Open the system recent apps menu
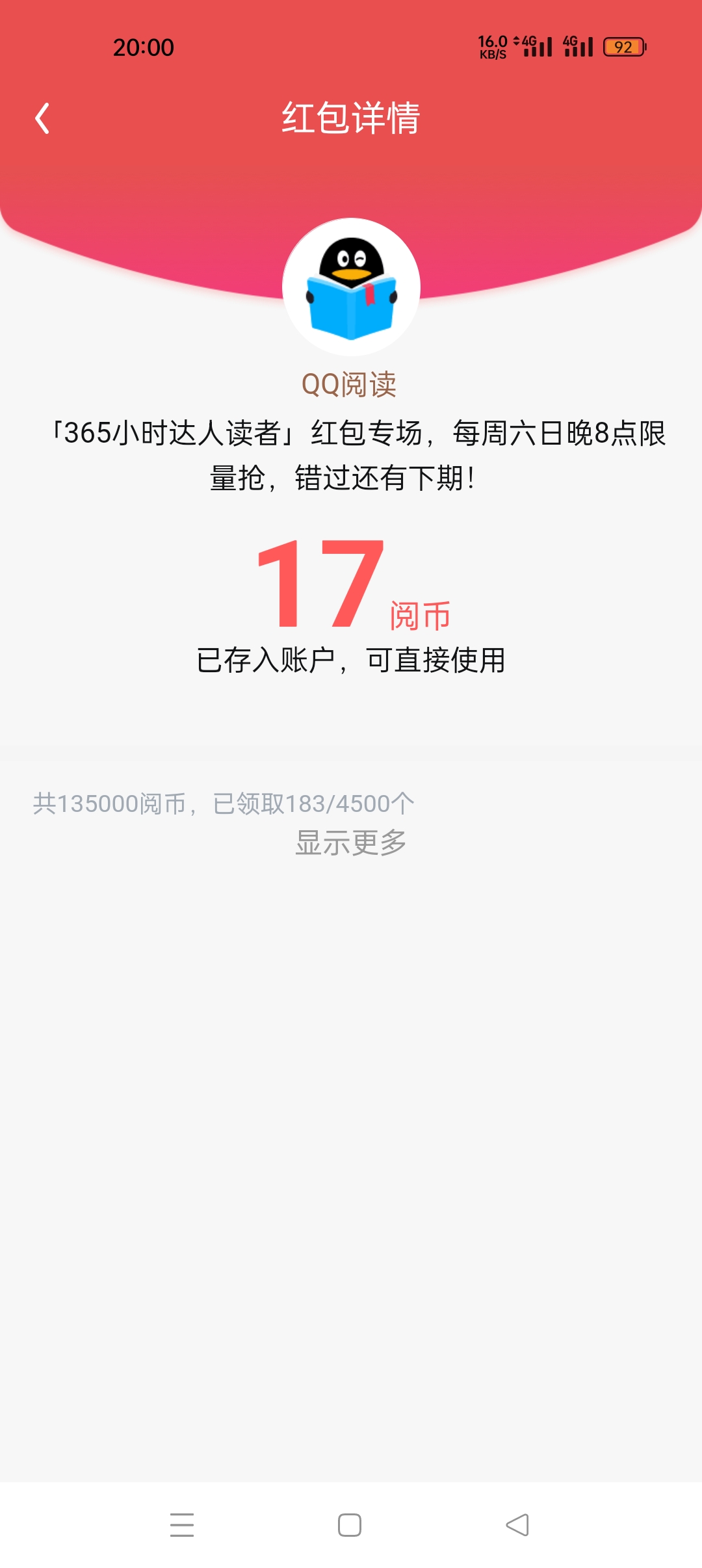Viewport: 702px width, 1568px height. pyautogui.click(x=182, y=1525)
